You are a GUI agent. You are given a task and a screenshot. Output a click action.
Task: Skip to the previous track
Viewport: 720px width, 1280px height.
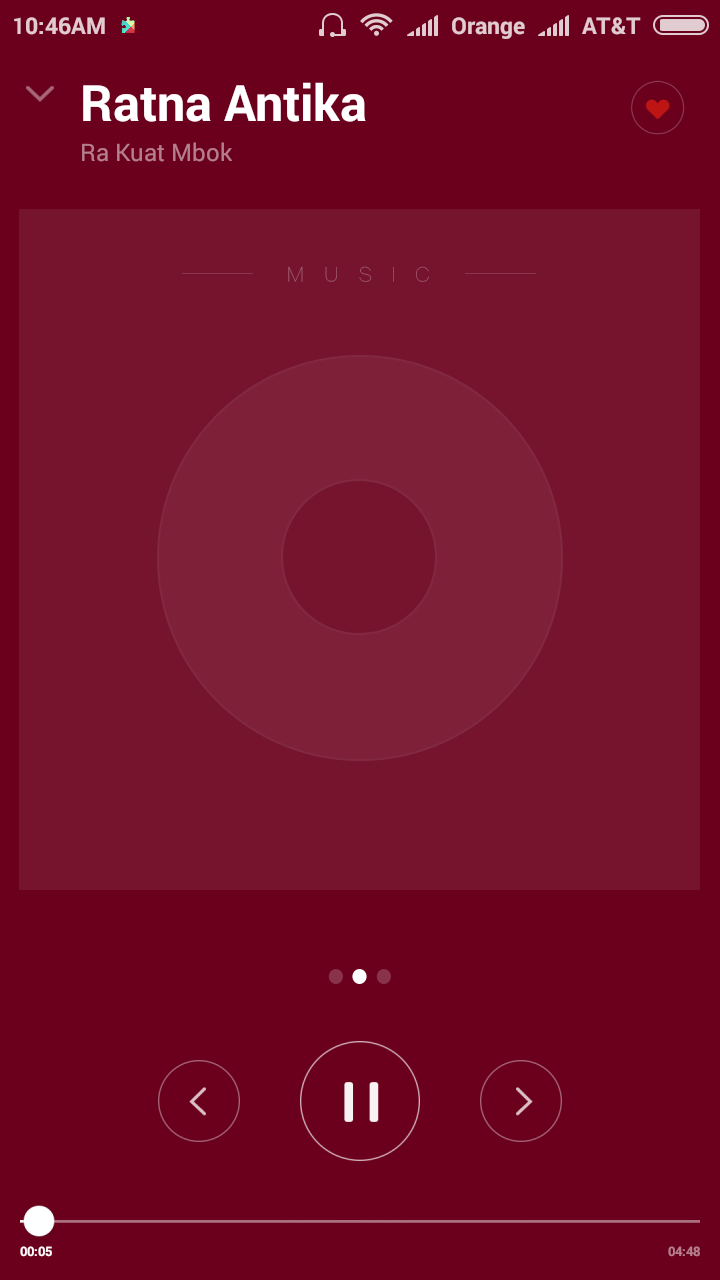tap(199, 1101)
